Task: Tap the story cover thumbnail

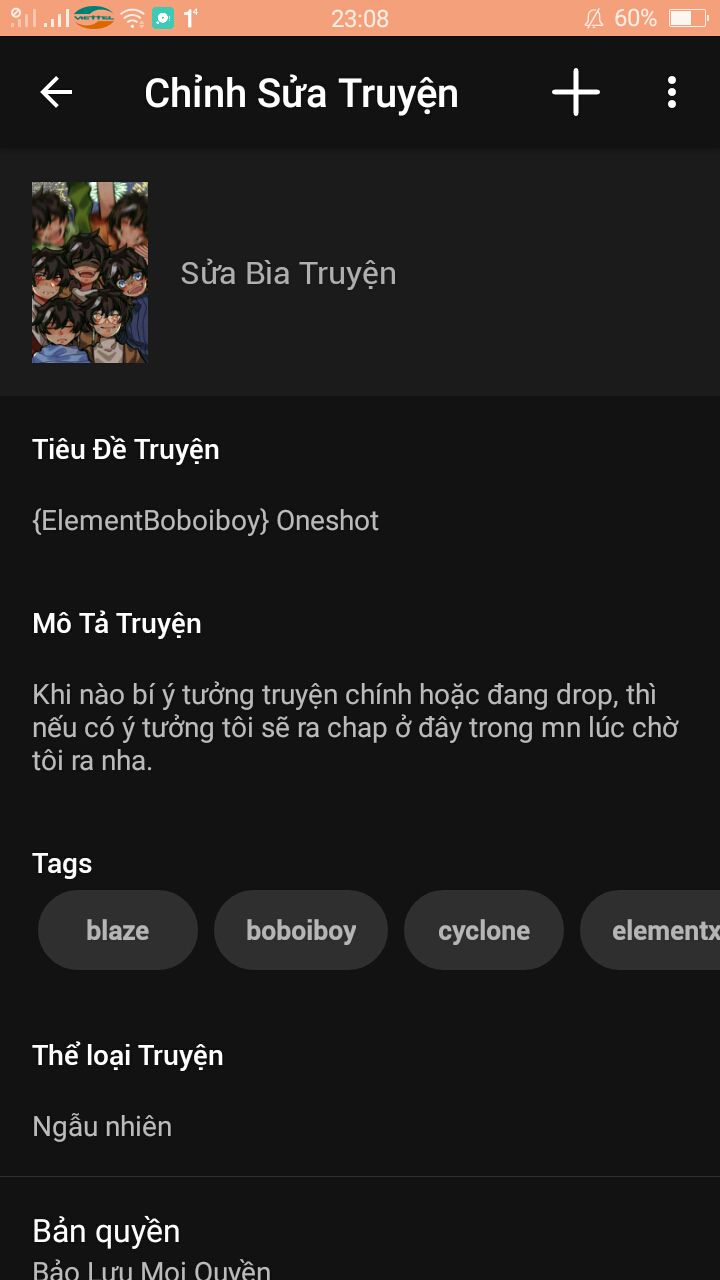Action: click(90, 272)
